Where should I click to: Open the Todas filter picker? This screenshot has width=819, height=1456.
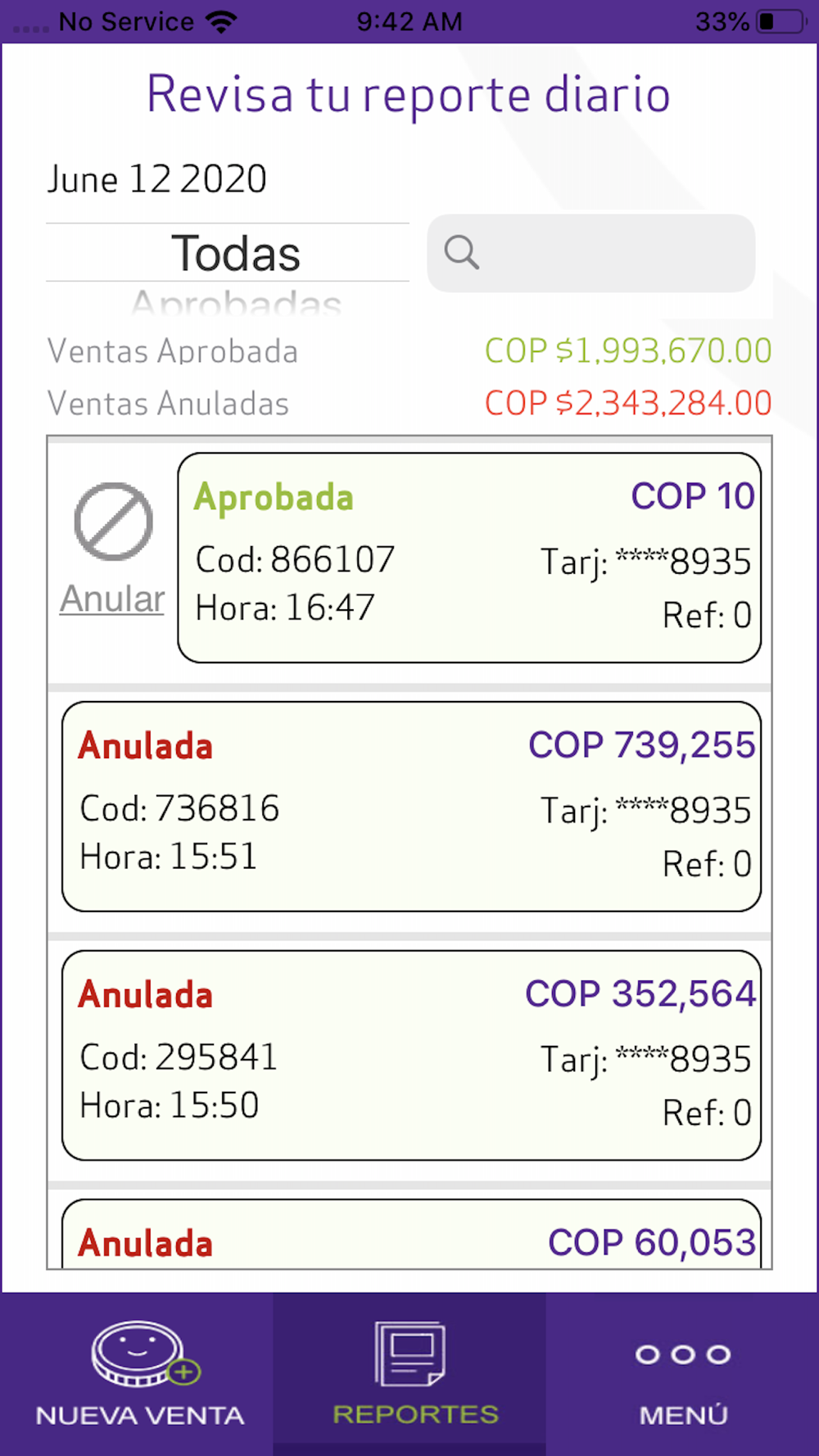228,253
